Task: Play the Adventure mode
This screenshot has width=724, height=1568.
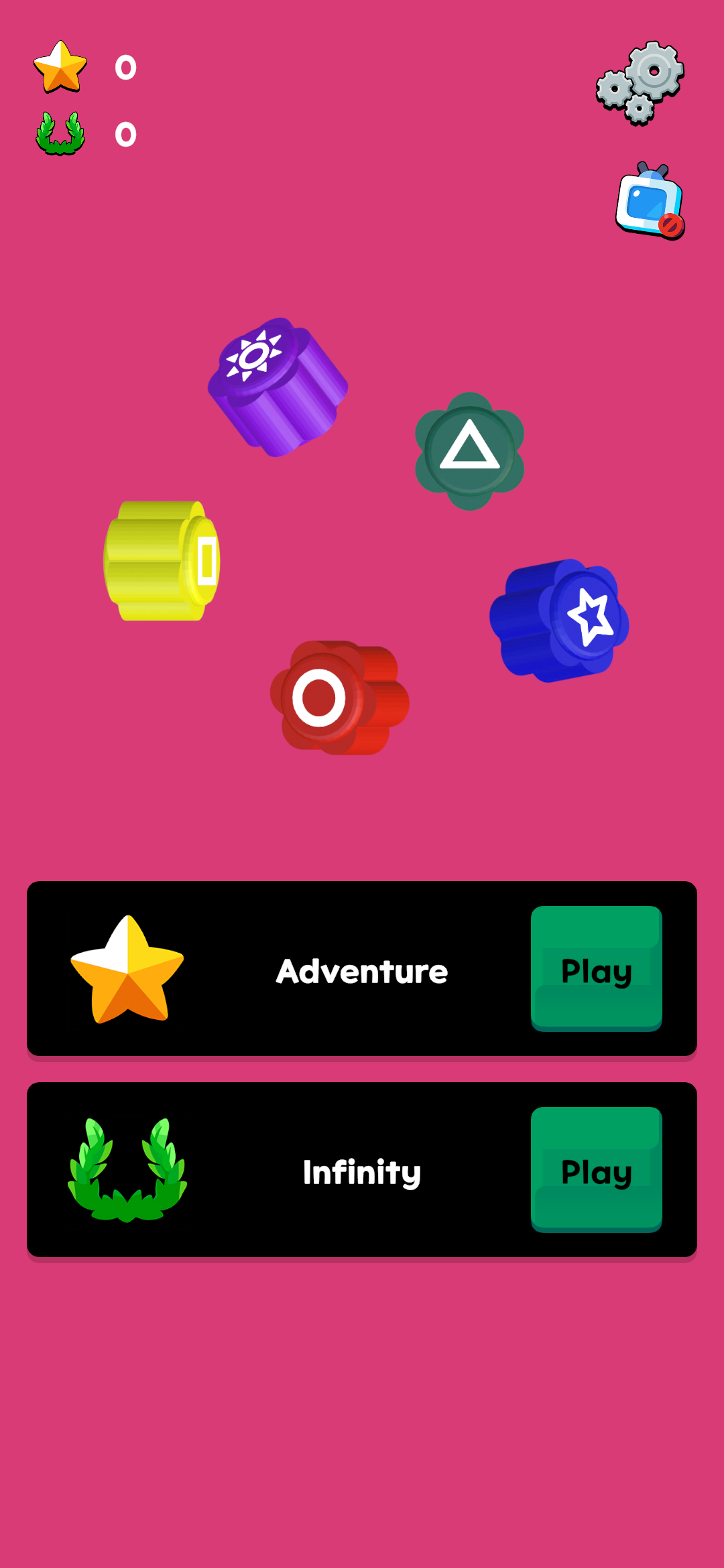Action: tap(596, 968)
